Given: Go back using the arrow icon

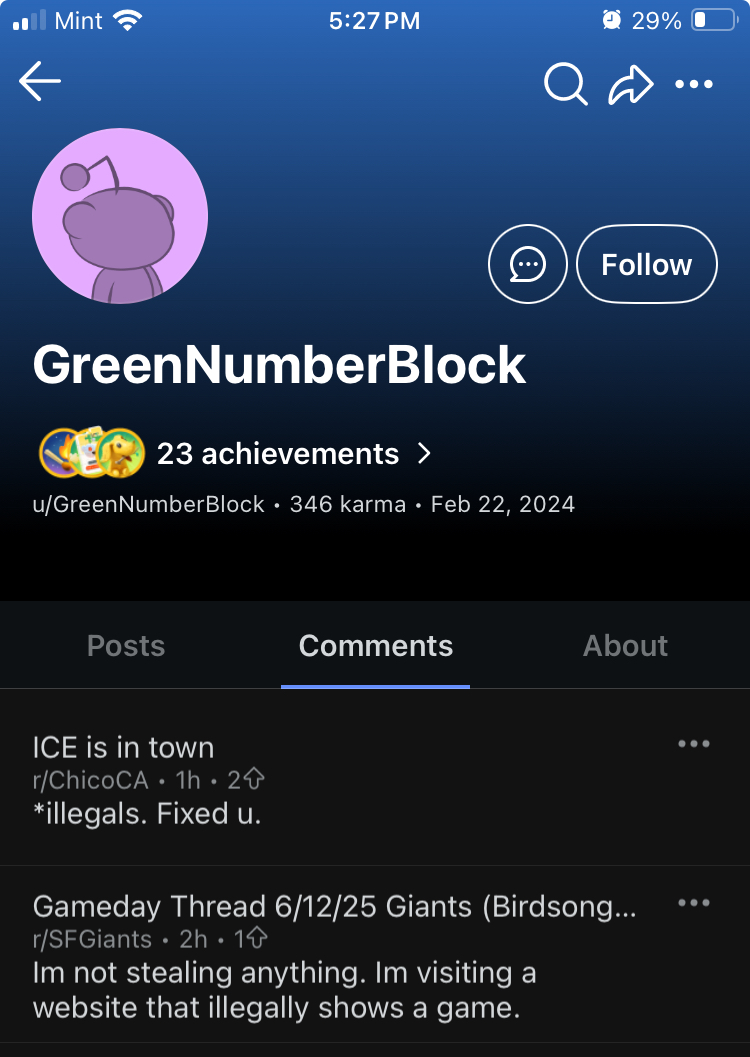Looking at the screenshot, I should (40, 82).
